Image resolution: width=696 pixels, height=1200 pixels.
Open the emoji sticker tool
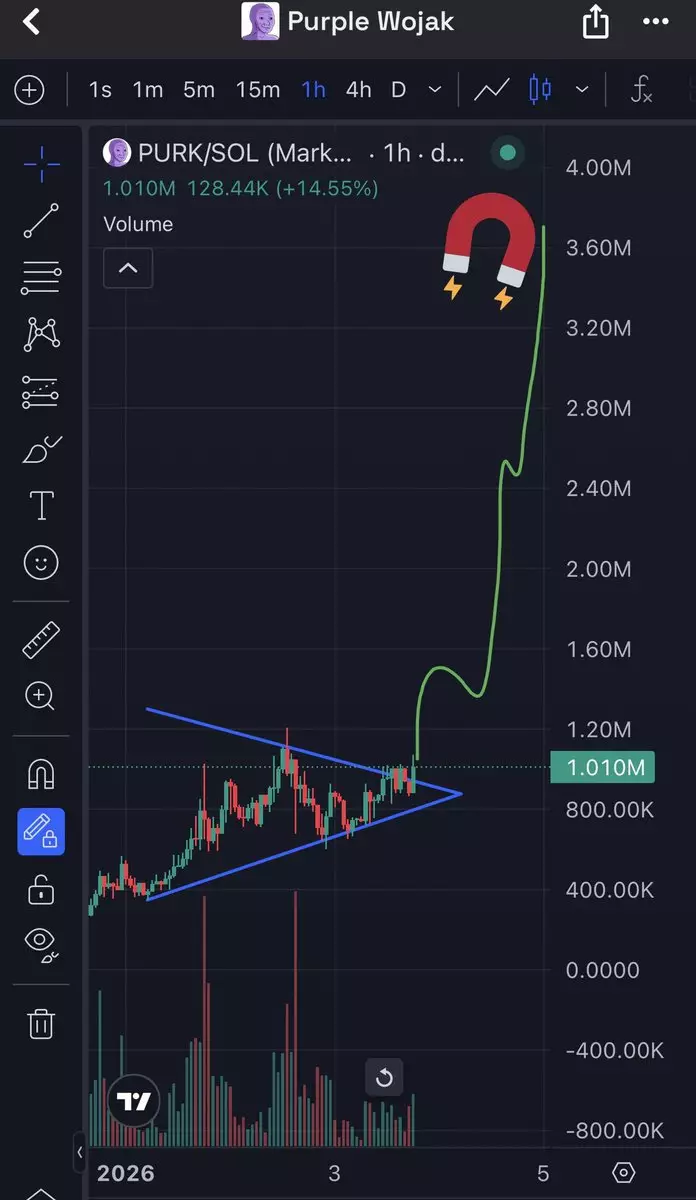point(41,564)
